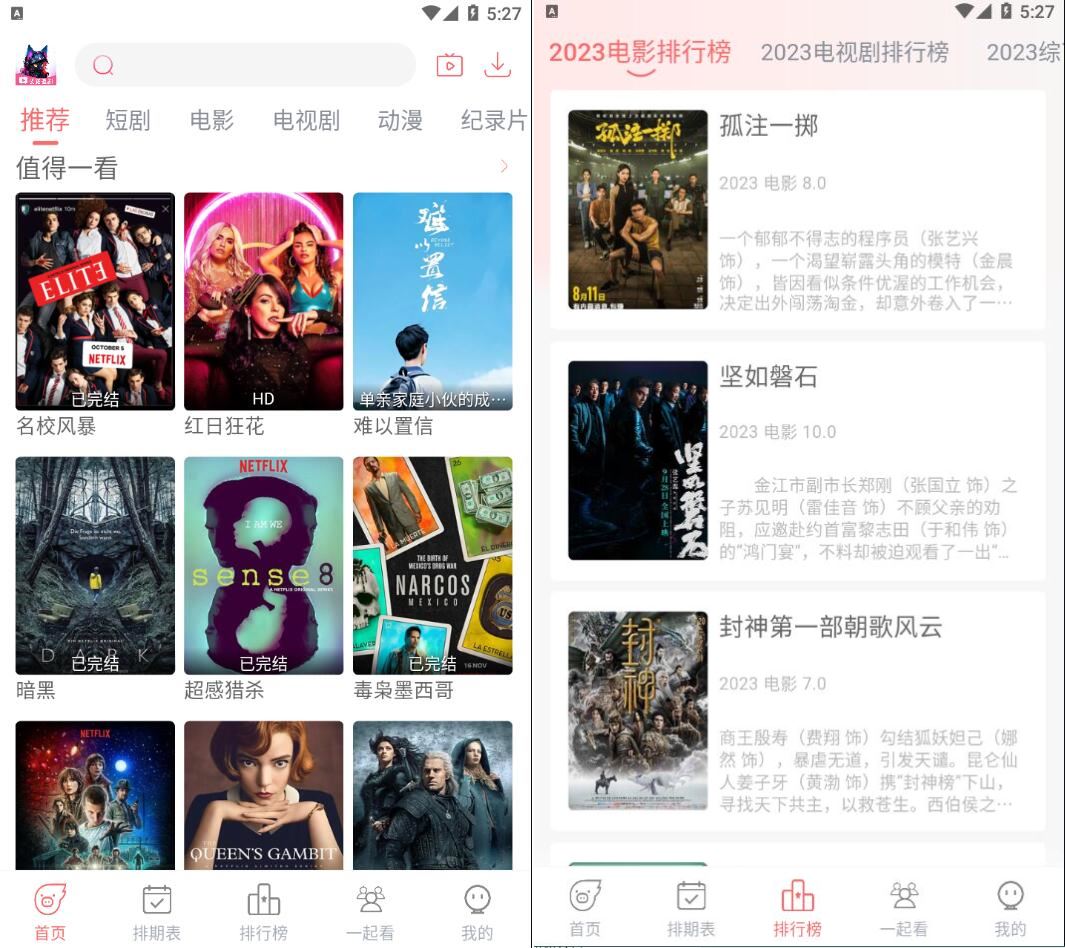Expand 值得一看 with its arrow
Image resolution: width=1065 pixels, height=948 pixels.
click(504, 167)
